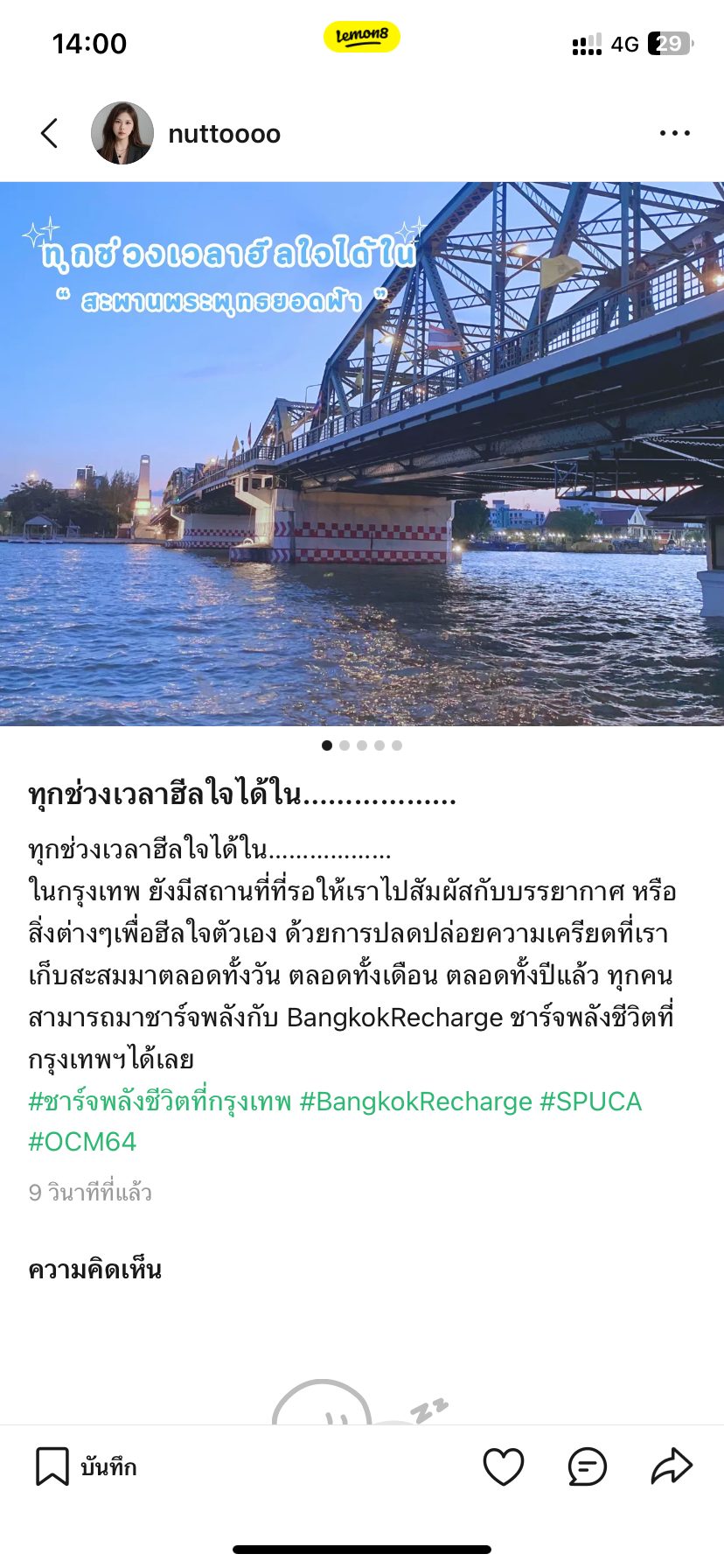The width and height of the screenshot is (724, 1568).
Task: Open nuttoooo's profile picture
Action: pos(122,133)
